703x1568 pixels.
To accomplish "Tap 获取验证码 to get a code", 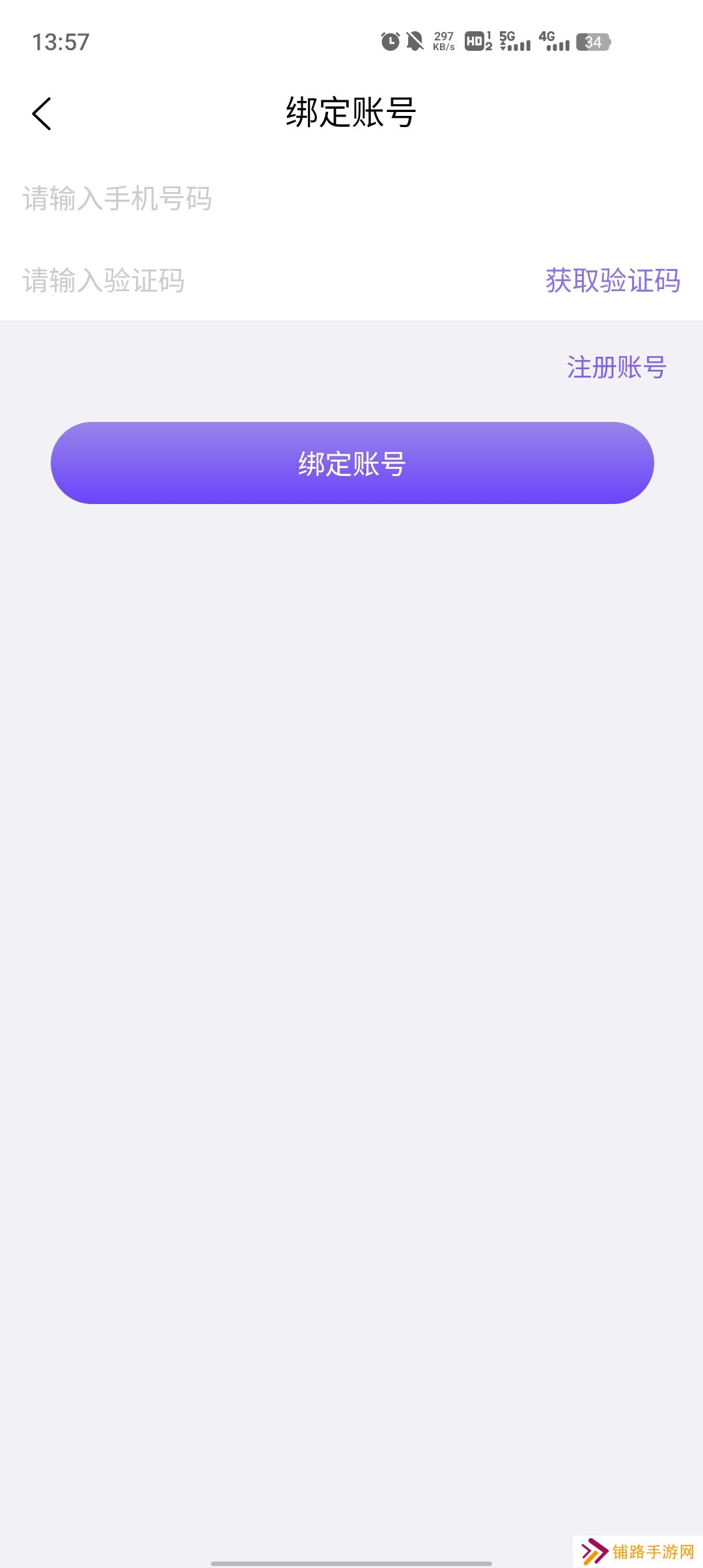I will point(613,281).
